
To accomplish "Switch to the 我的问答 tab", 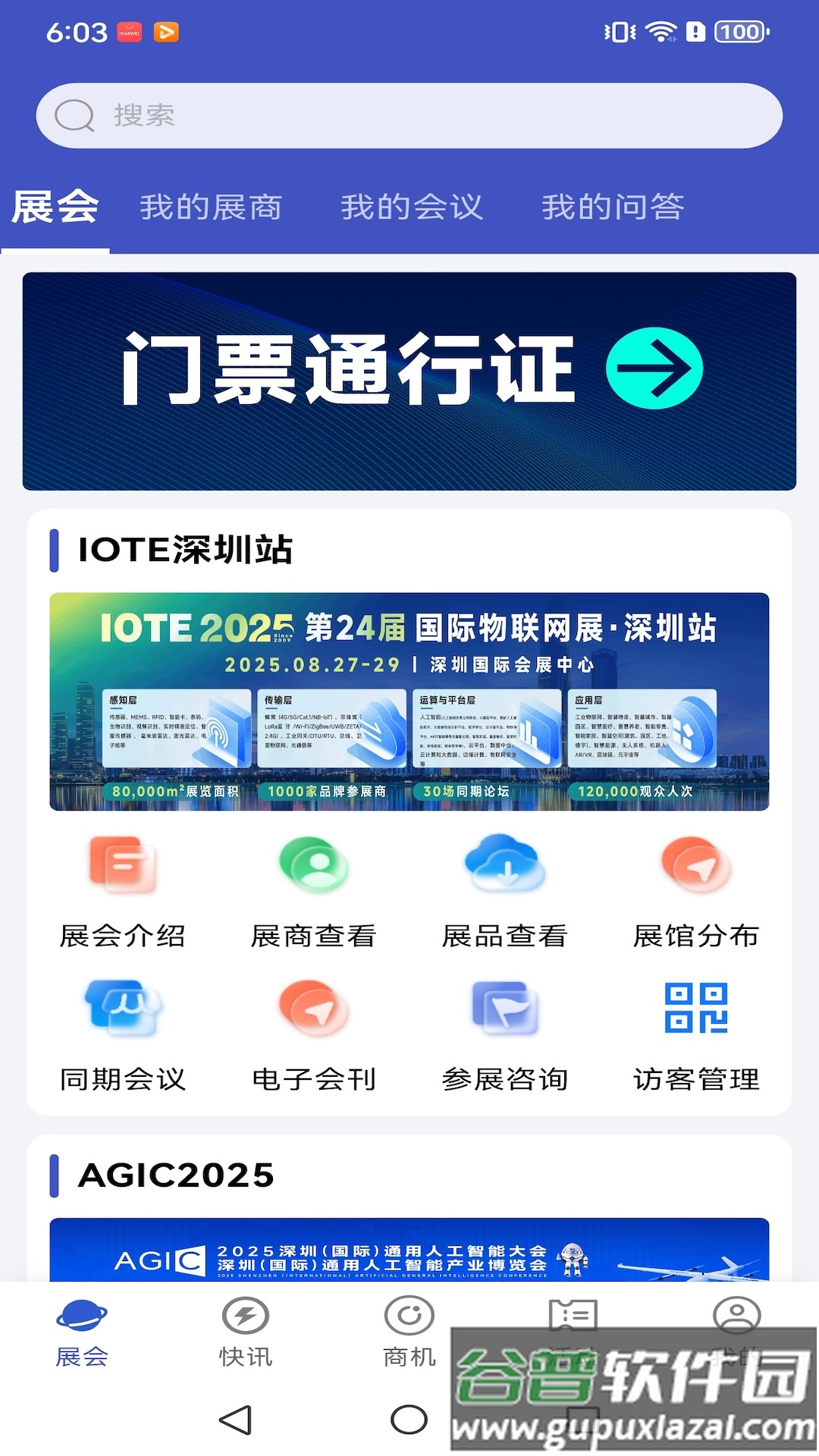I will point(613,207).
